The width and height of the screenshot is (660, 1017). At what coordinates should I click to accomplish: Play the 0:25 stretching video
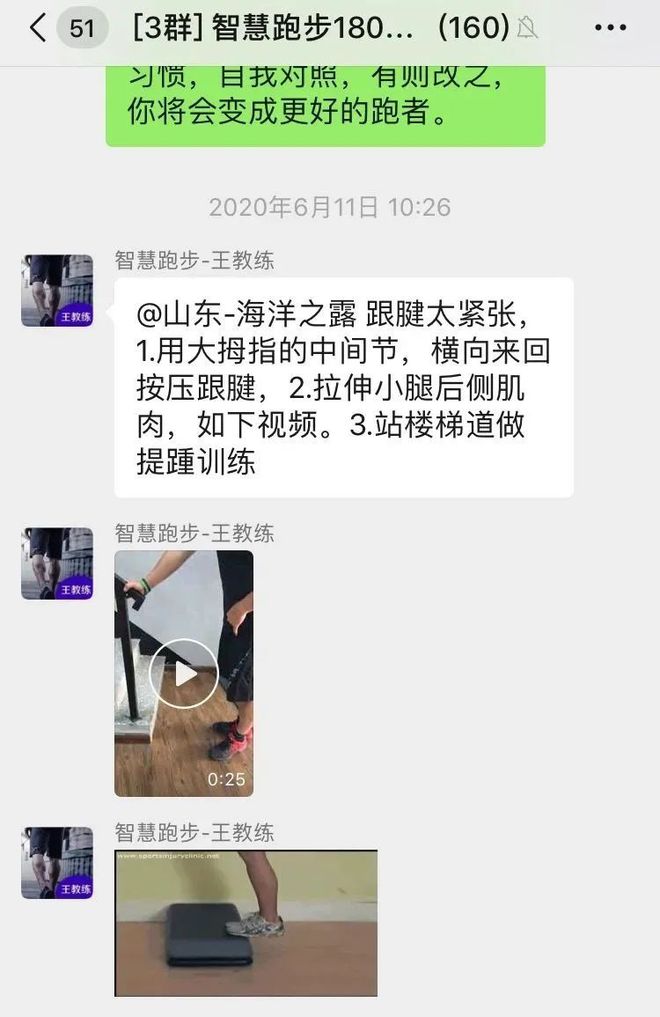click(184, 673)
